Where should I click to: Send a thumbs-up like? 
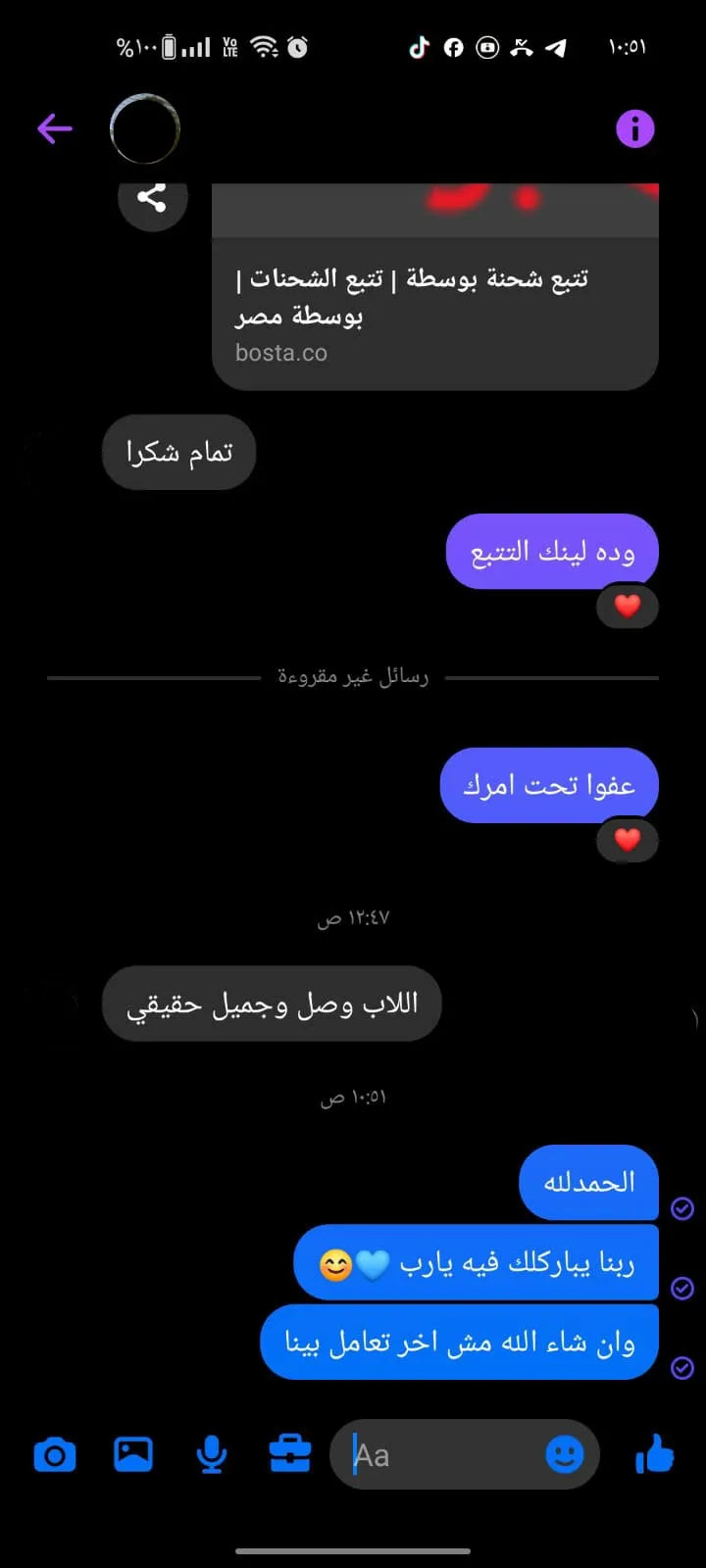pyautogui.click(x=654, y=1454)
